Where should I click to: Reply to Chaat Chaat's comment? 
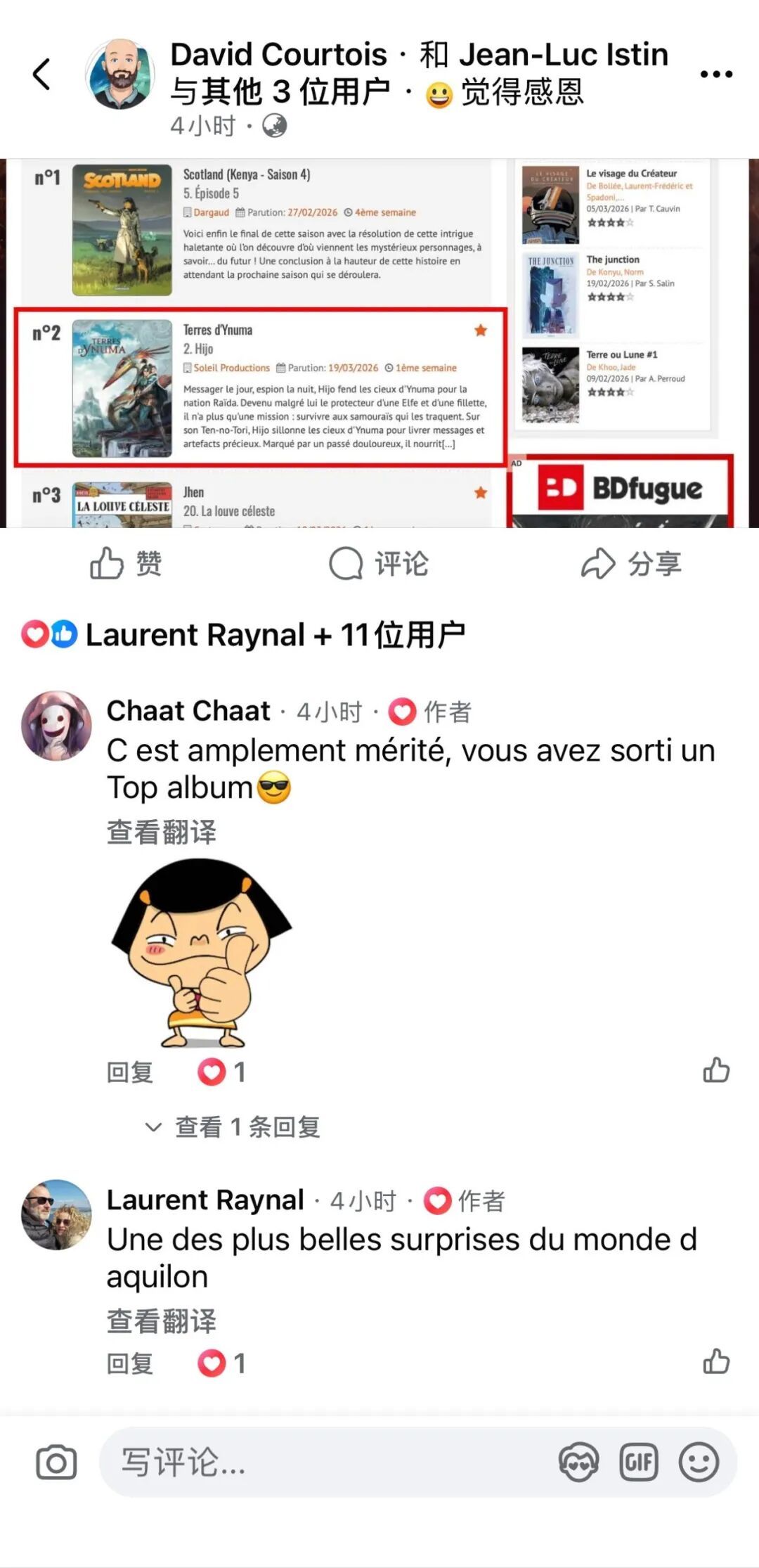pos(130,1072)
